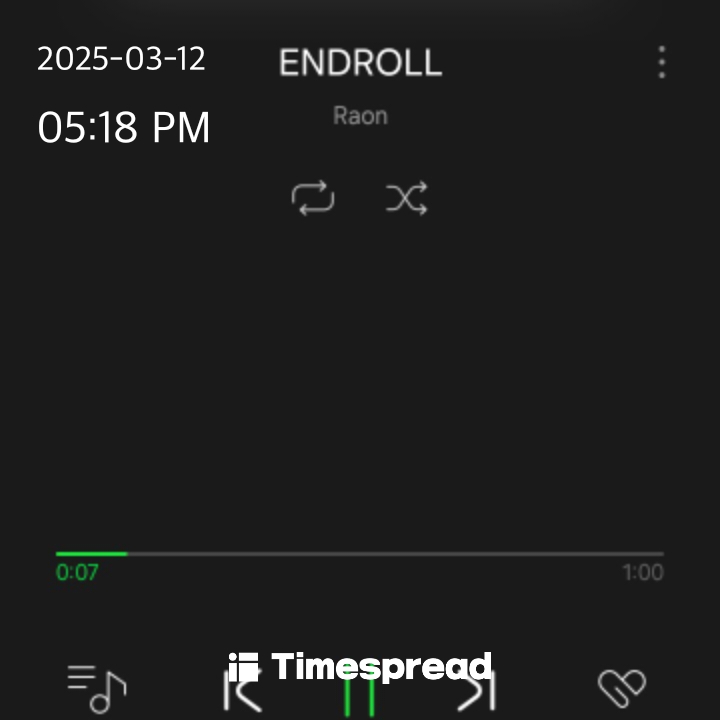Open the three-dot overflow menu
The image size is (720, 720).
coord(661,62)
